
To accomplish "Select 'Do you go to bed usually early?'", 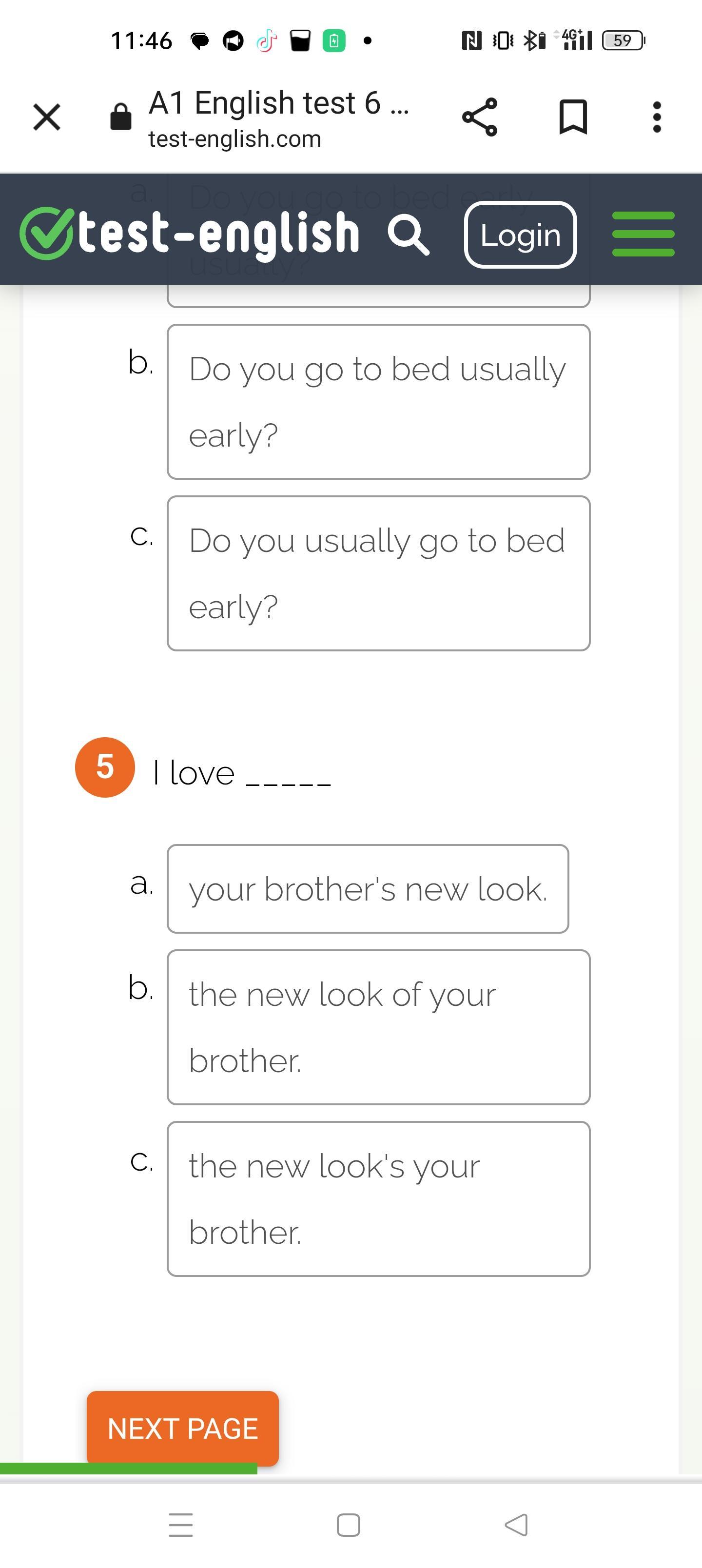I will (378, 402).
